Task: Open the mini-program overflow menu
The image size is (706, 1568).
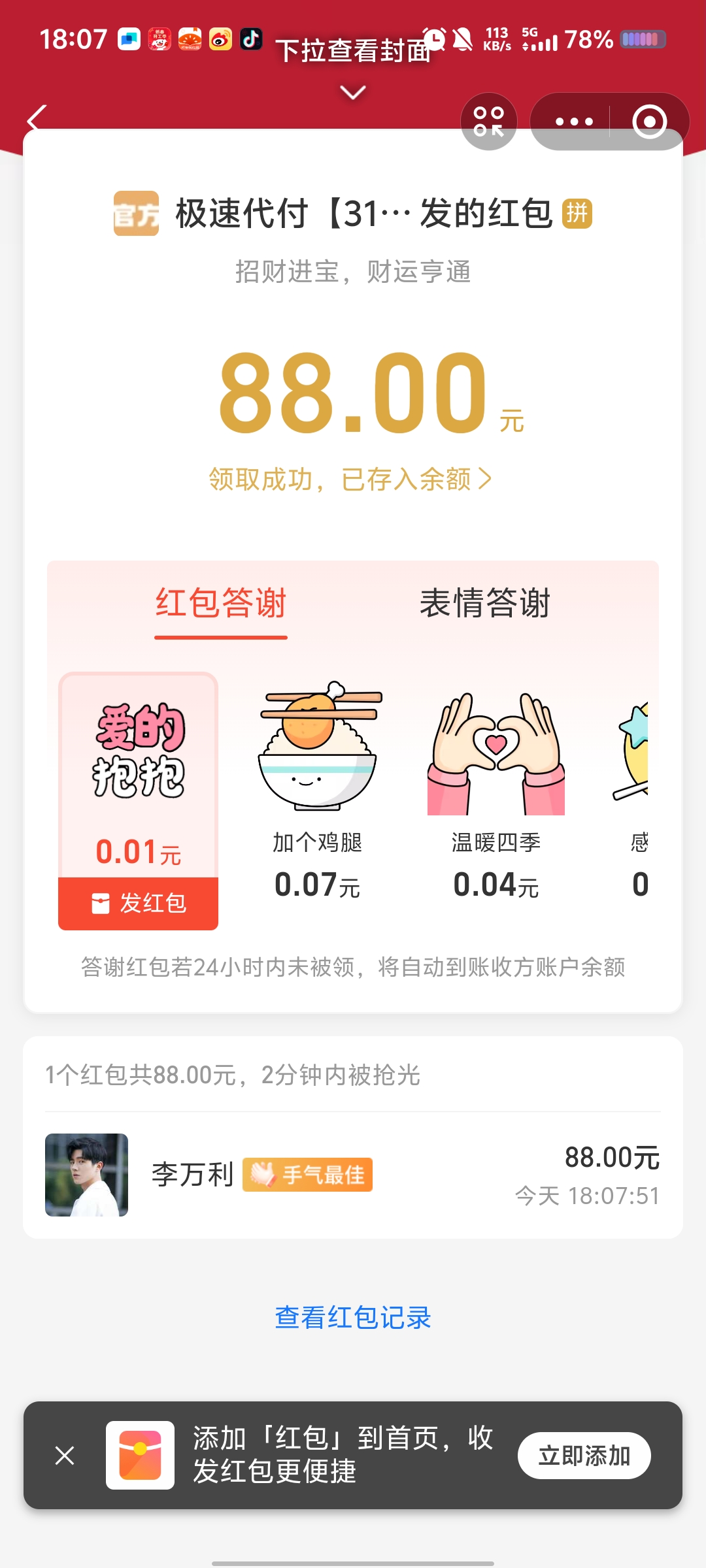Action: [x=574, y=122]
